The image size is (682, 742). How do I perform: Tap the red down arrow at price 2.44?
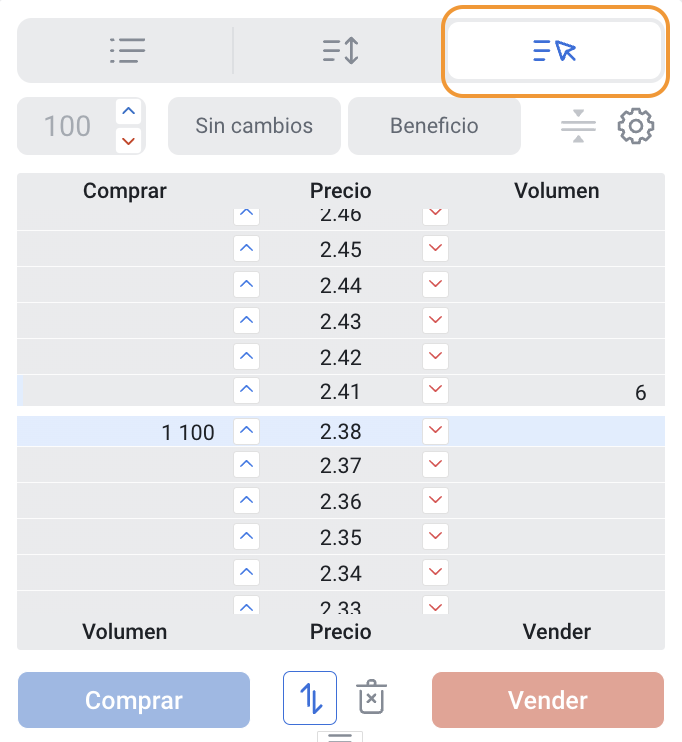point(435,285)
